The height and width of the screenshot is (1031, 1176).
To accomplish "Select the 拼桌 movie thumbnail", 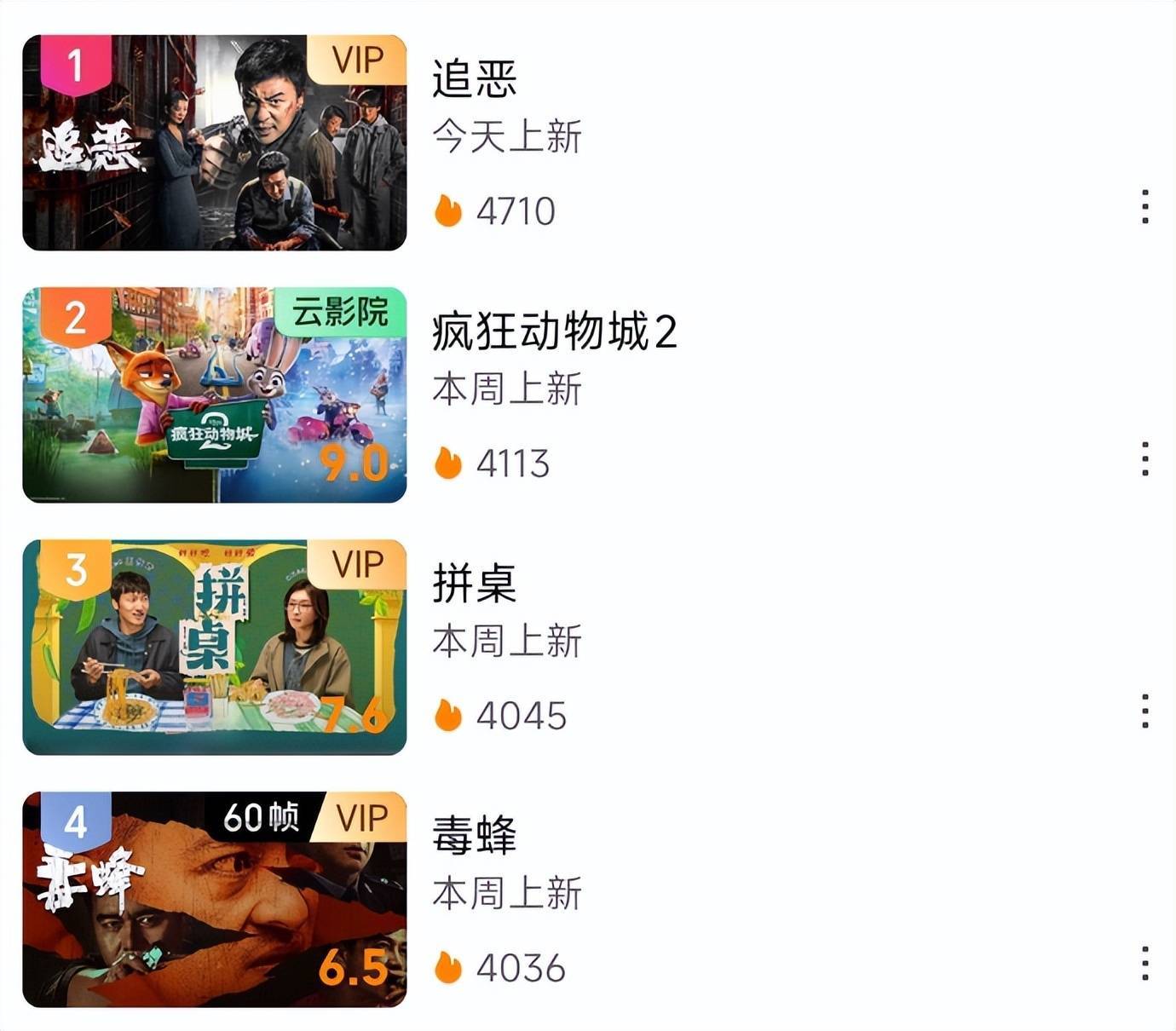I will pyautogui.click(x=214, y=647).
